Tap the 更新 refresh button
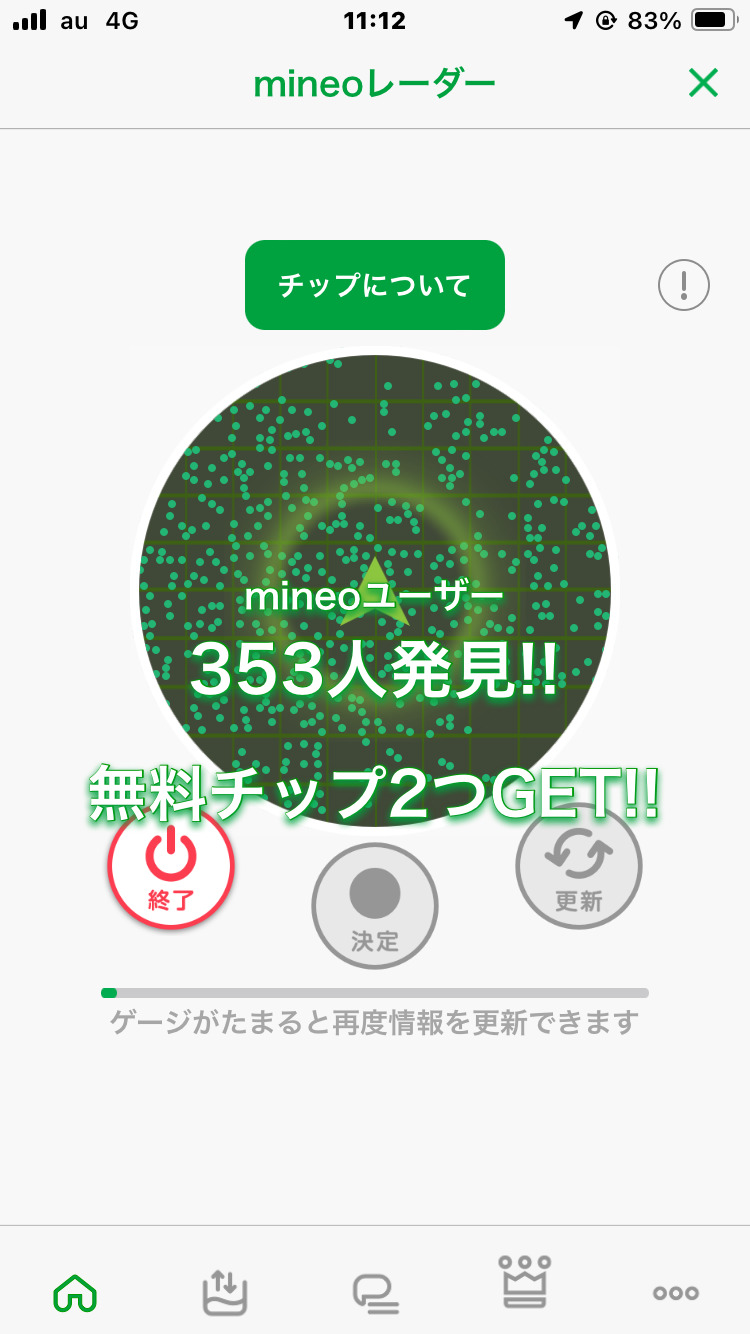 coord(579,866)
